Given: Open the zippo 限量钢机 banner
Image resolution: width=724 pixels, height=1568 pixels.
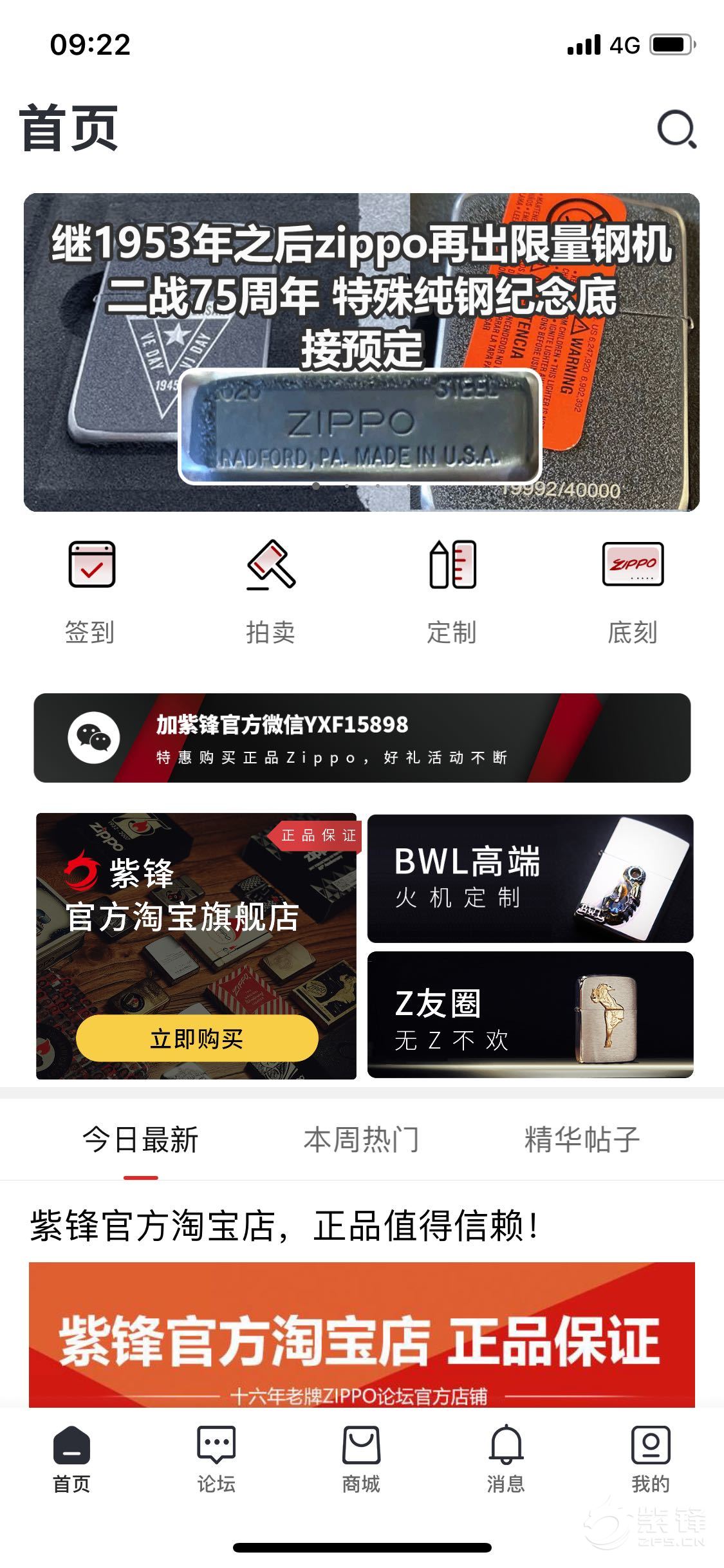Looking at the screenshot, I should [361, 352].
